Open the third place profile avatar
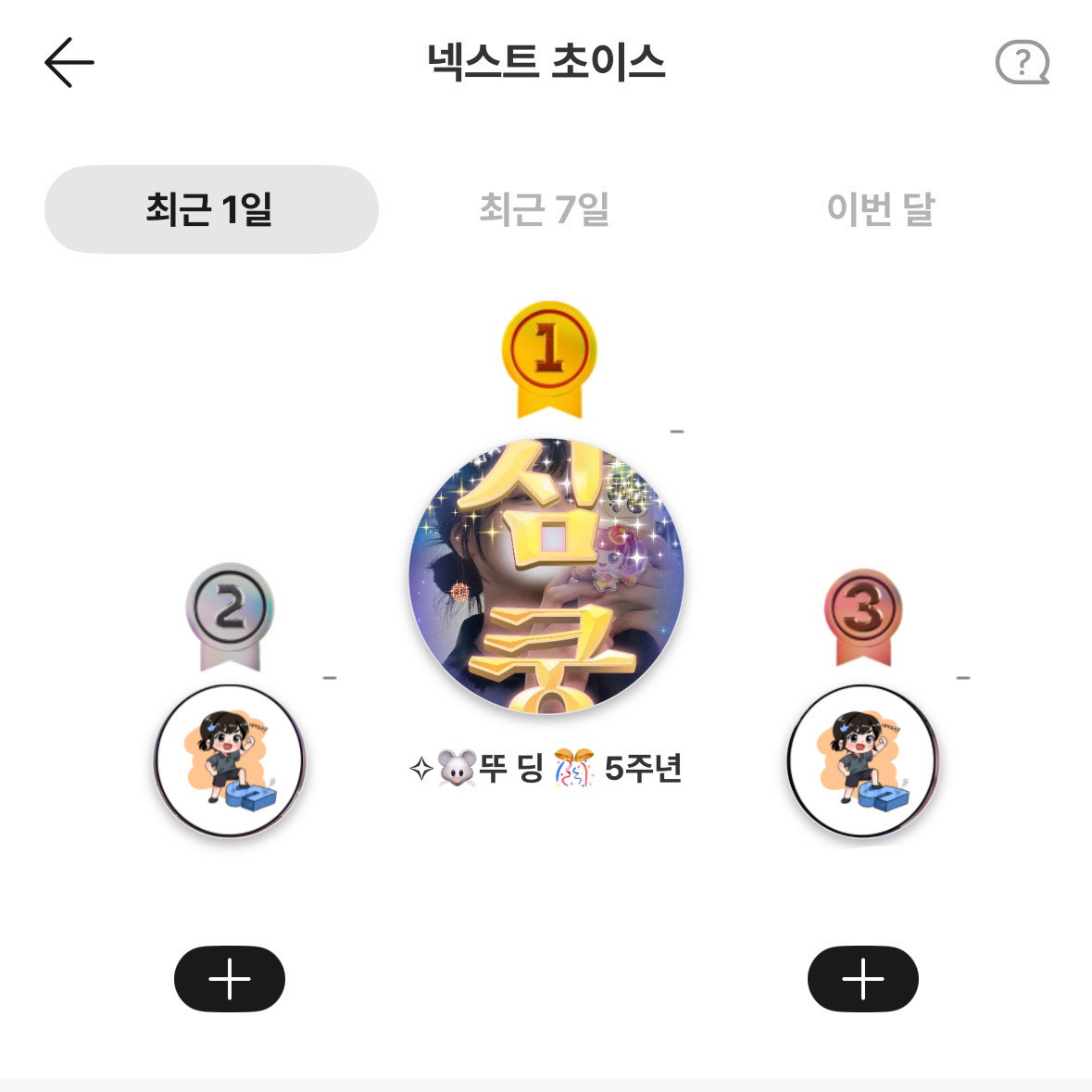Image resolution: width=1092 pixels, height=1092 pixels. point(862,761)
